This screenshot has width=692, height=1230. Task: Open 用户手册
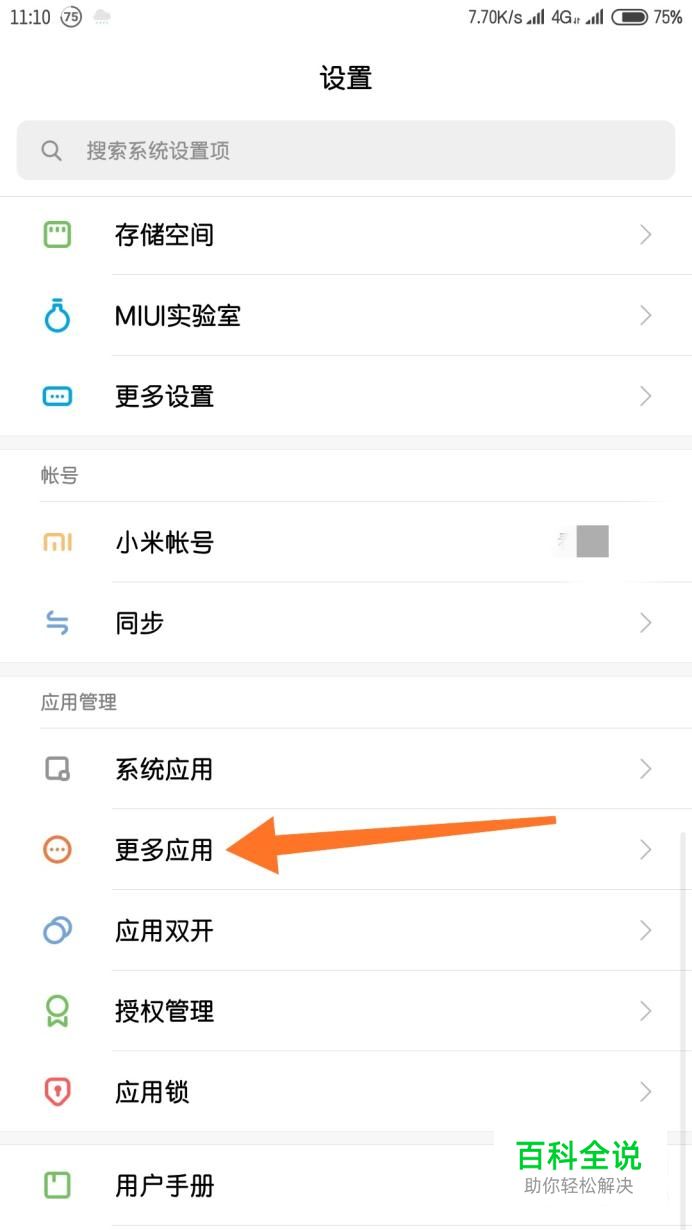click(x=300, y=1186)
